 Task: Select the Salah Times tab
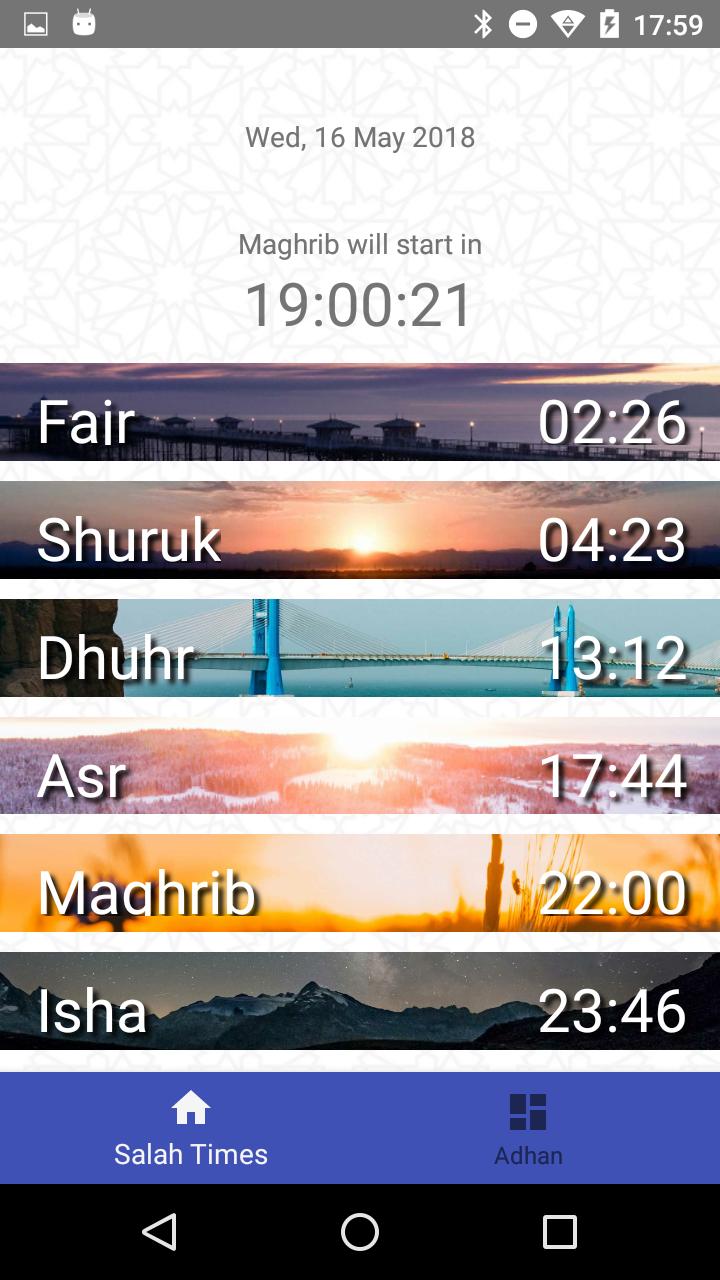[x=191, y=1130]
